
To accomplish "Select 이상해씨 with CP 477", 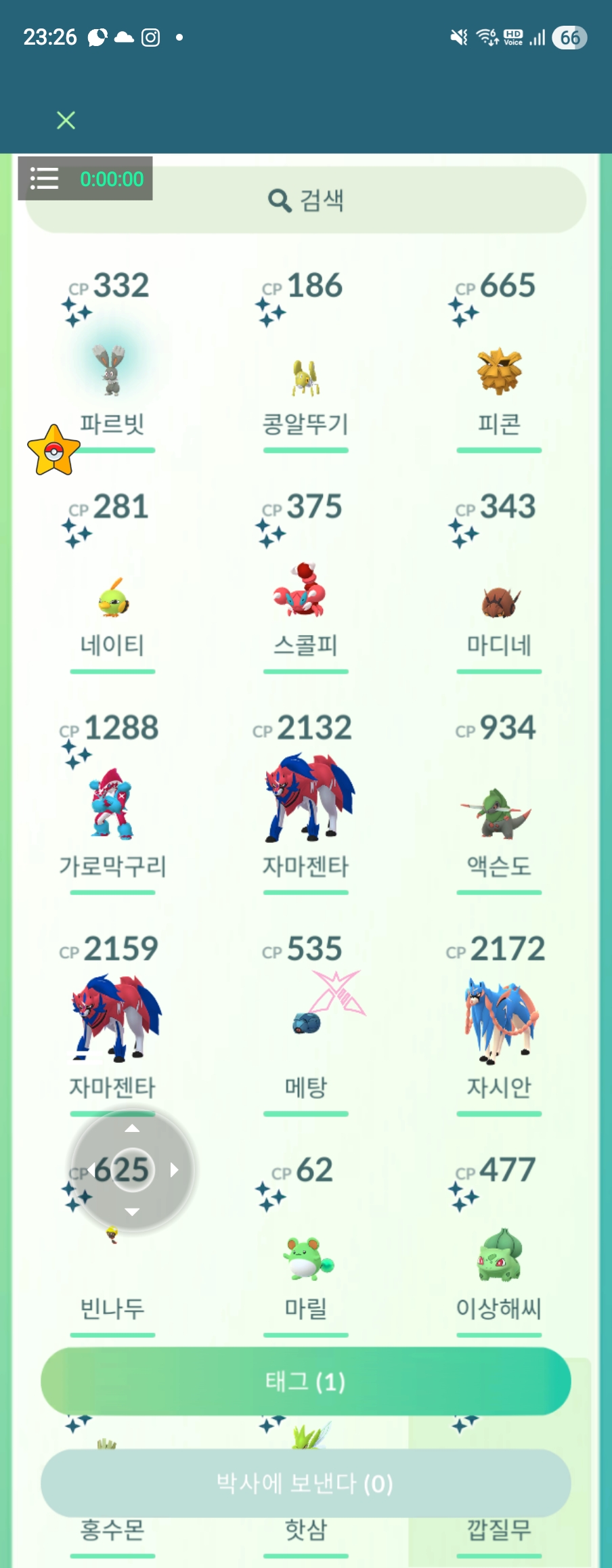I will pos(499,1256).
